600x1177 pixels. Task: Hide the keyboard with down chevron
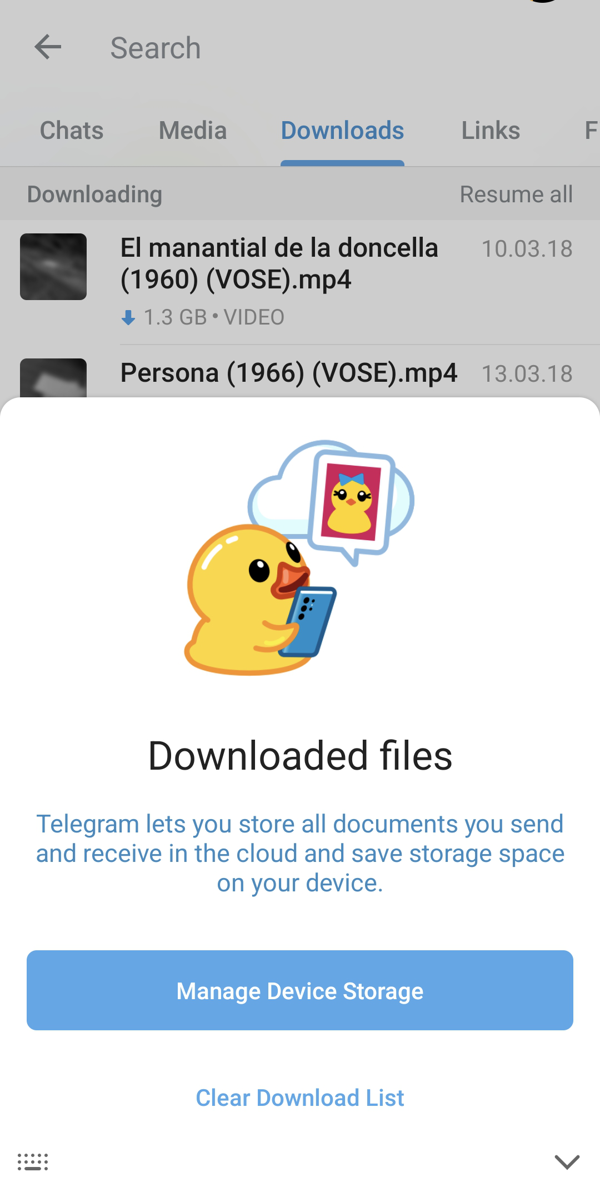[567, 1161]
